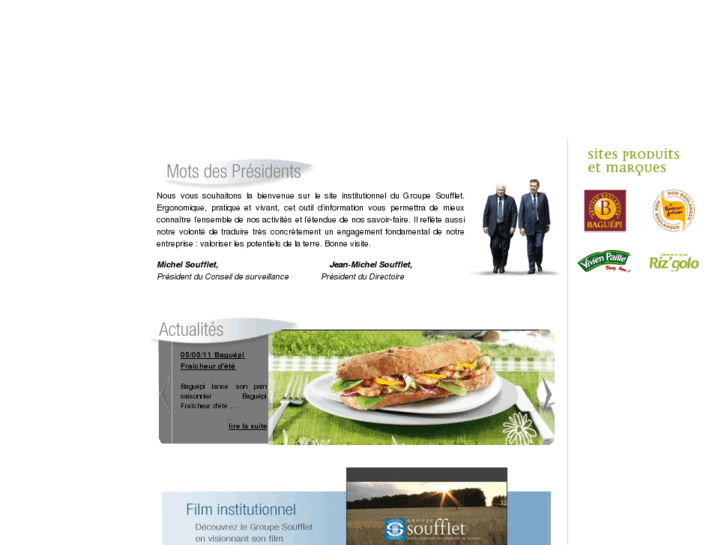The width and height of the screenshot is (727, 545).
Task: Show the next news slide
Action: coord(545,395)
